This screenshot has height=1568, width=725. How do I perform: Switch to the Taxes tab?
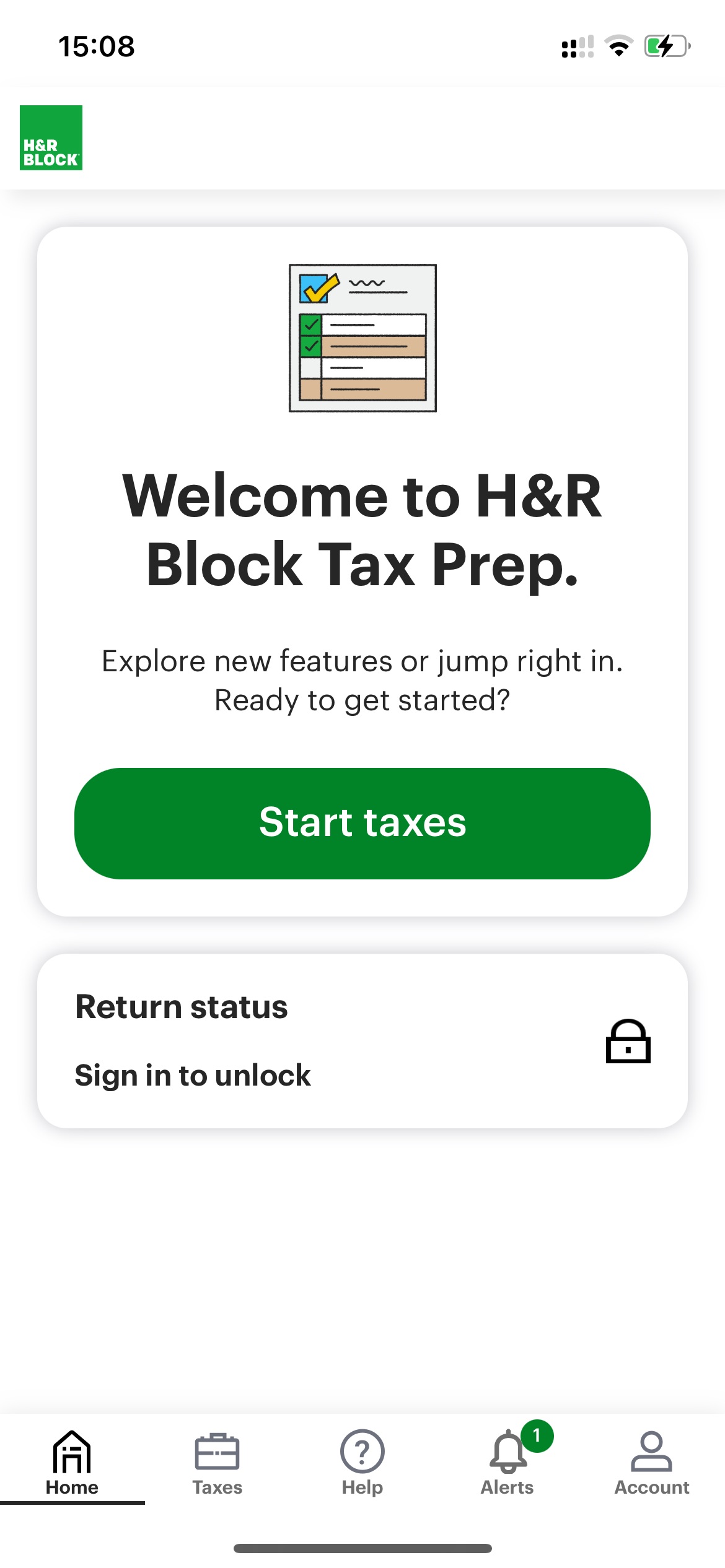pos(217,1463)
